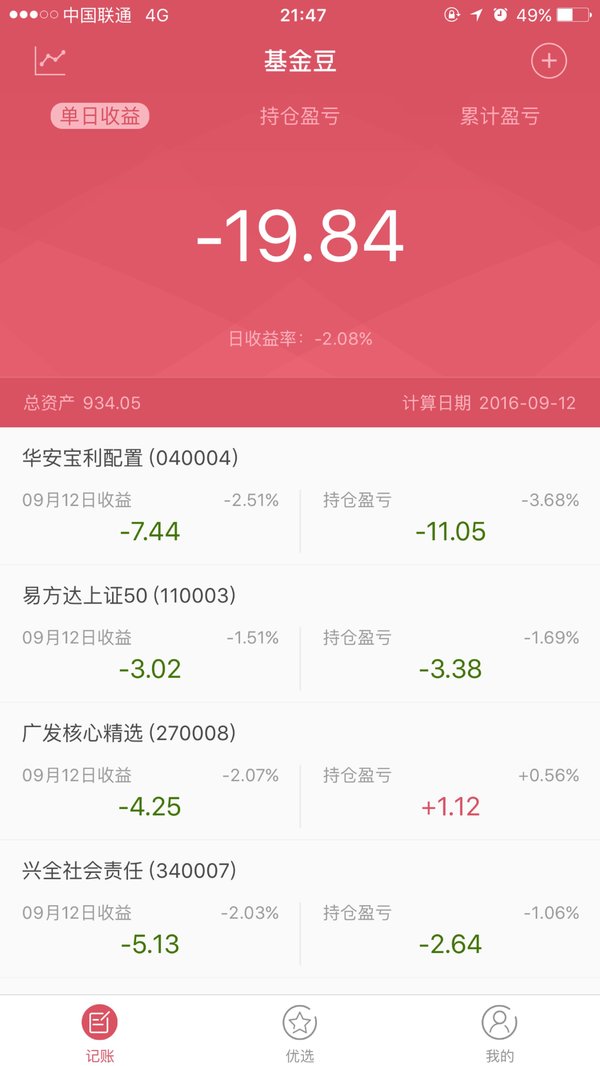Open fund 华安宝利配置 (040004)

pyautogui.click(x=300, y=496)
